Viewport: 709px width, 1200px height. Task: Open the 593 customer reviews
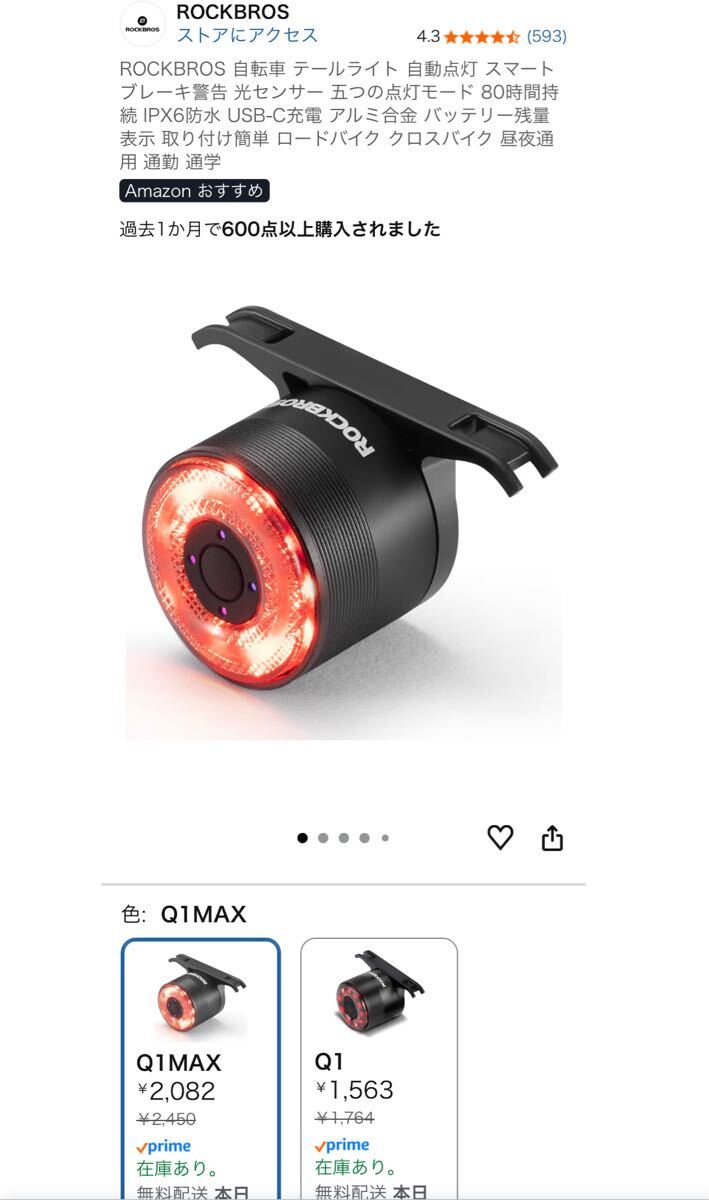tap(546, 36)
